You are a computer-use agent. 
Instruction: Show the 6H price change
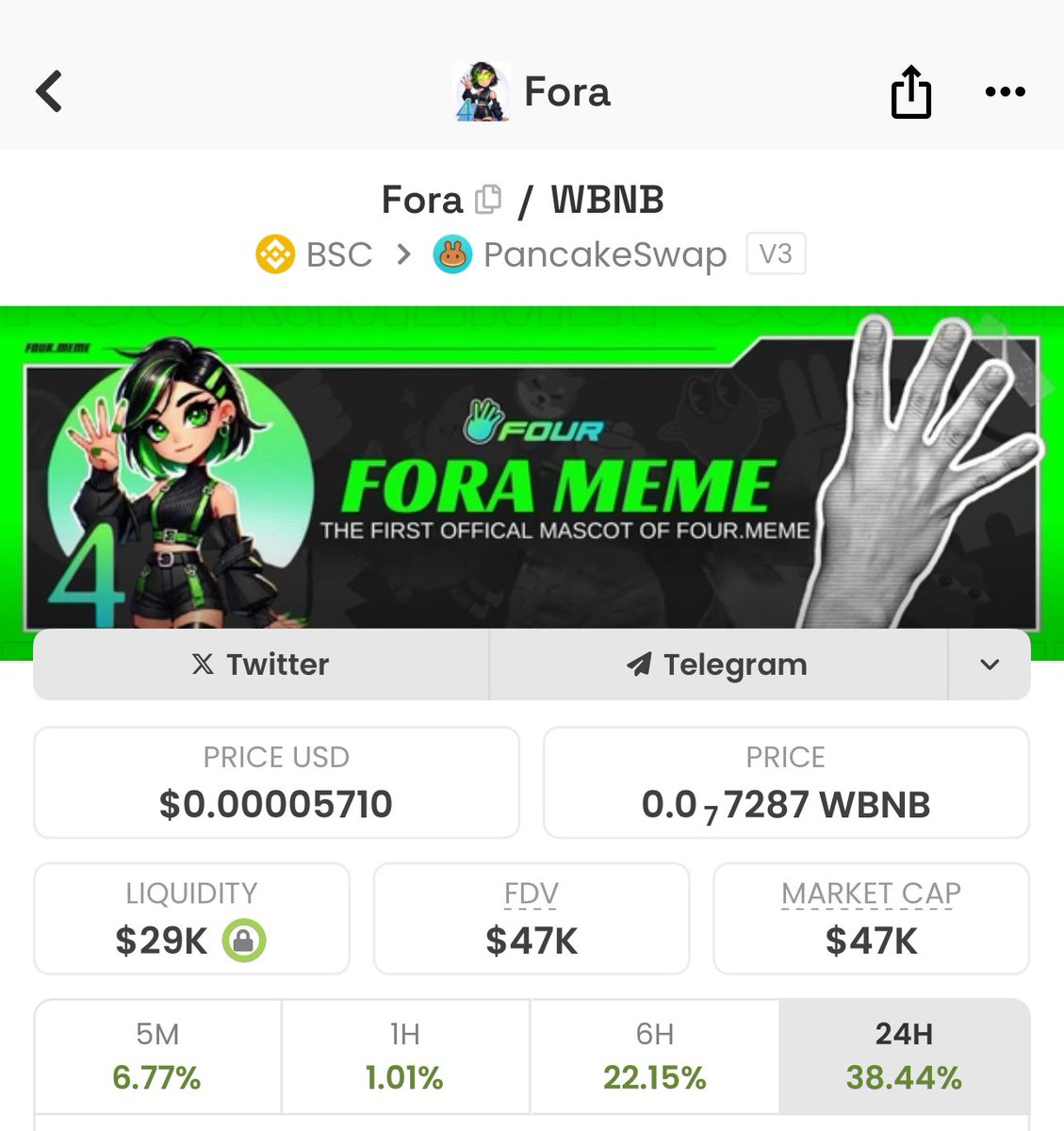point(654,1057)
